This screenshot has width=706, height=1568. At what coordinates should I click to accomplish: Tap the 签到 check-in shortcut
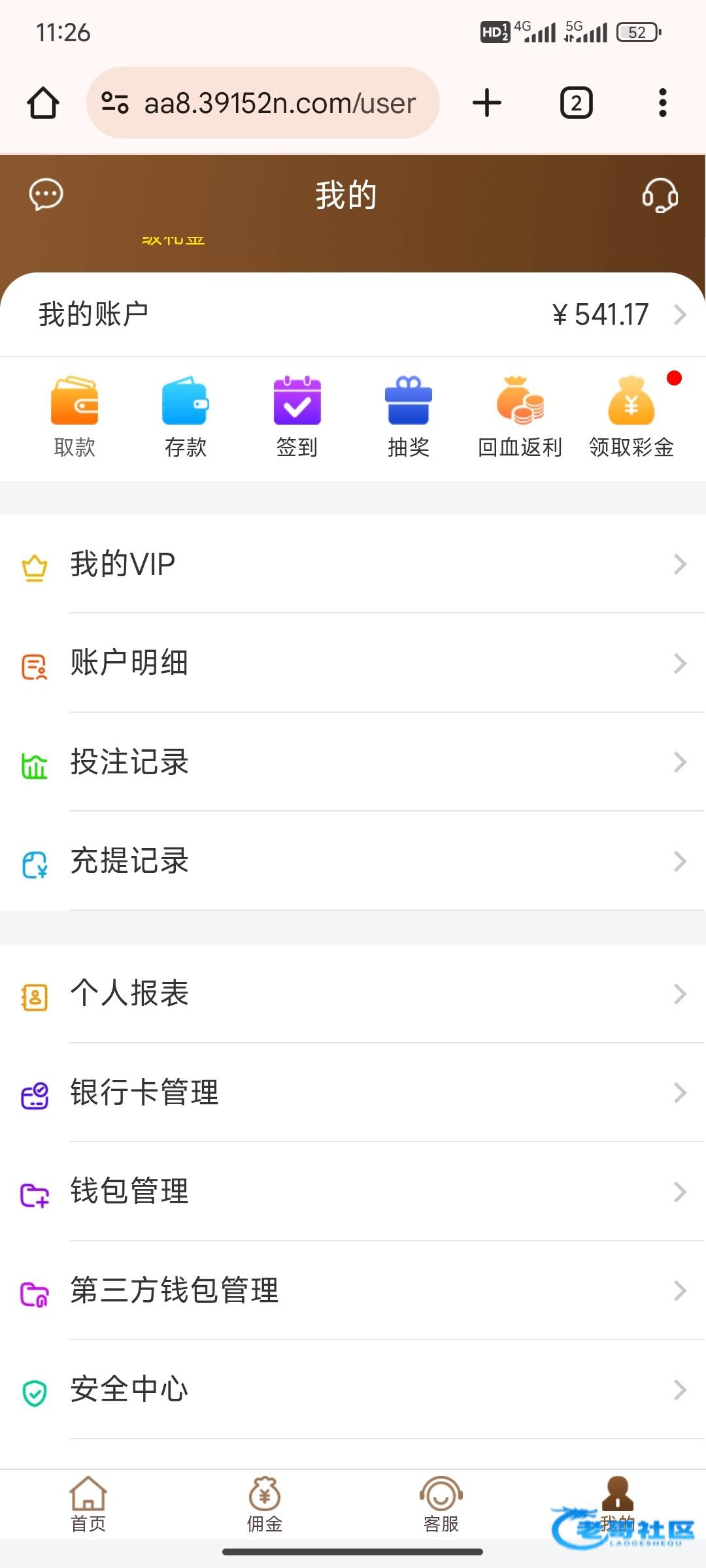tap(297, 417)
